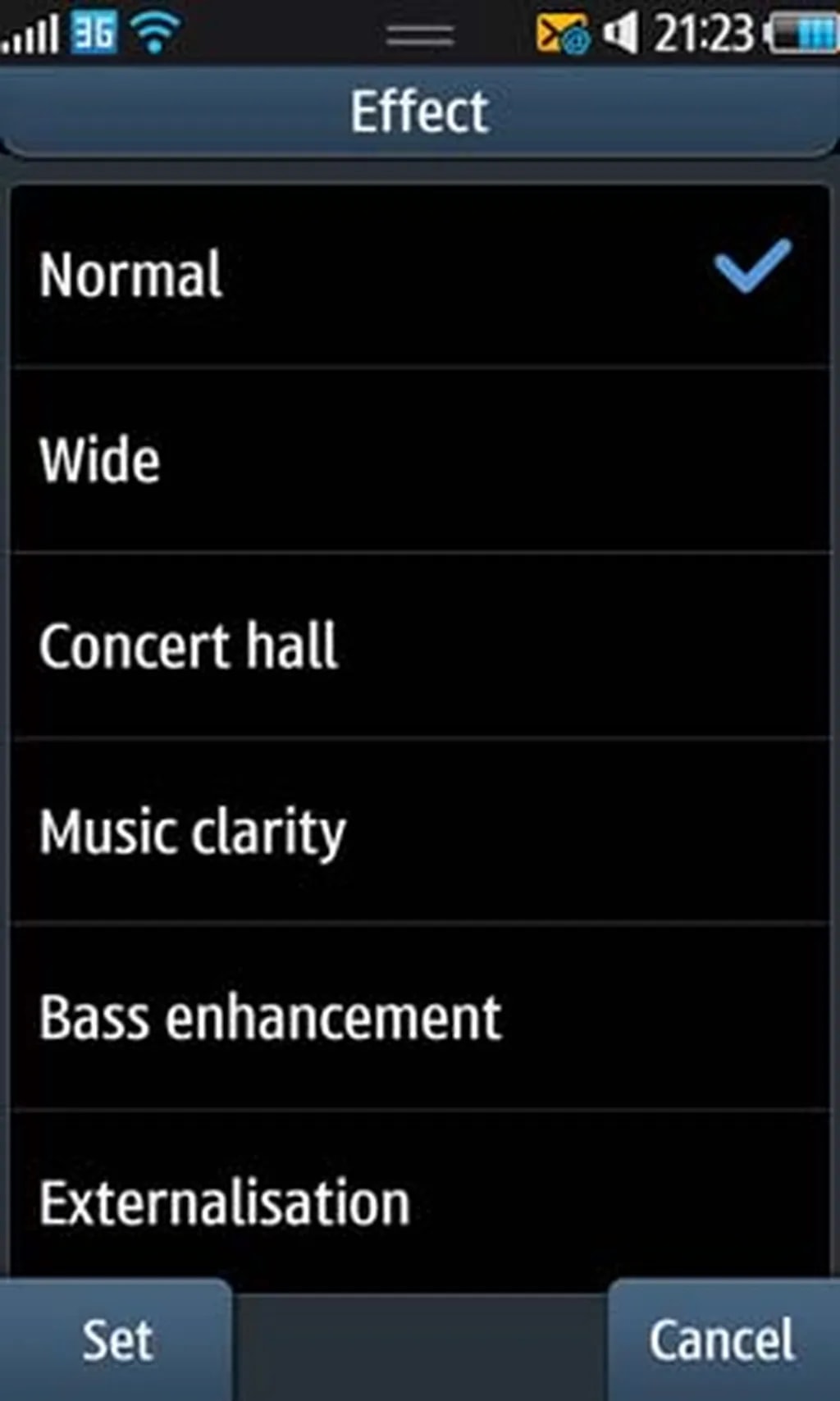Screen dimensions: 840x1401
Task: Select the Externalisation effect
Action: click(x=418, y=1202)
